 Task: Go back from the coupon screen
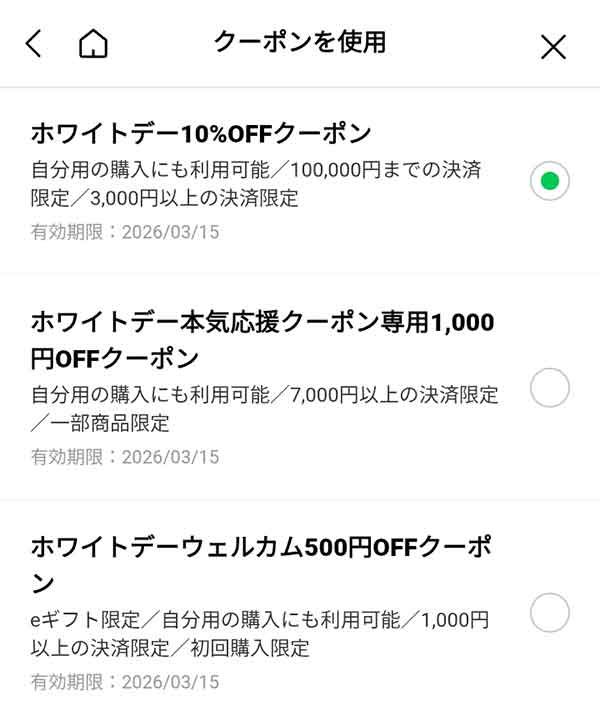(x=34, y=44)
